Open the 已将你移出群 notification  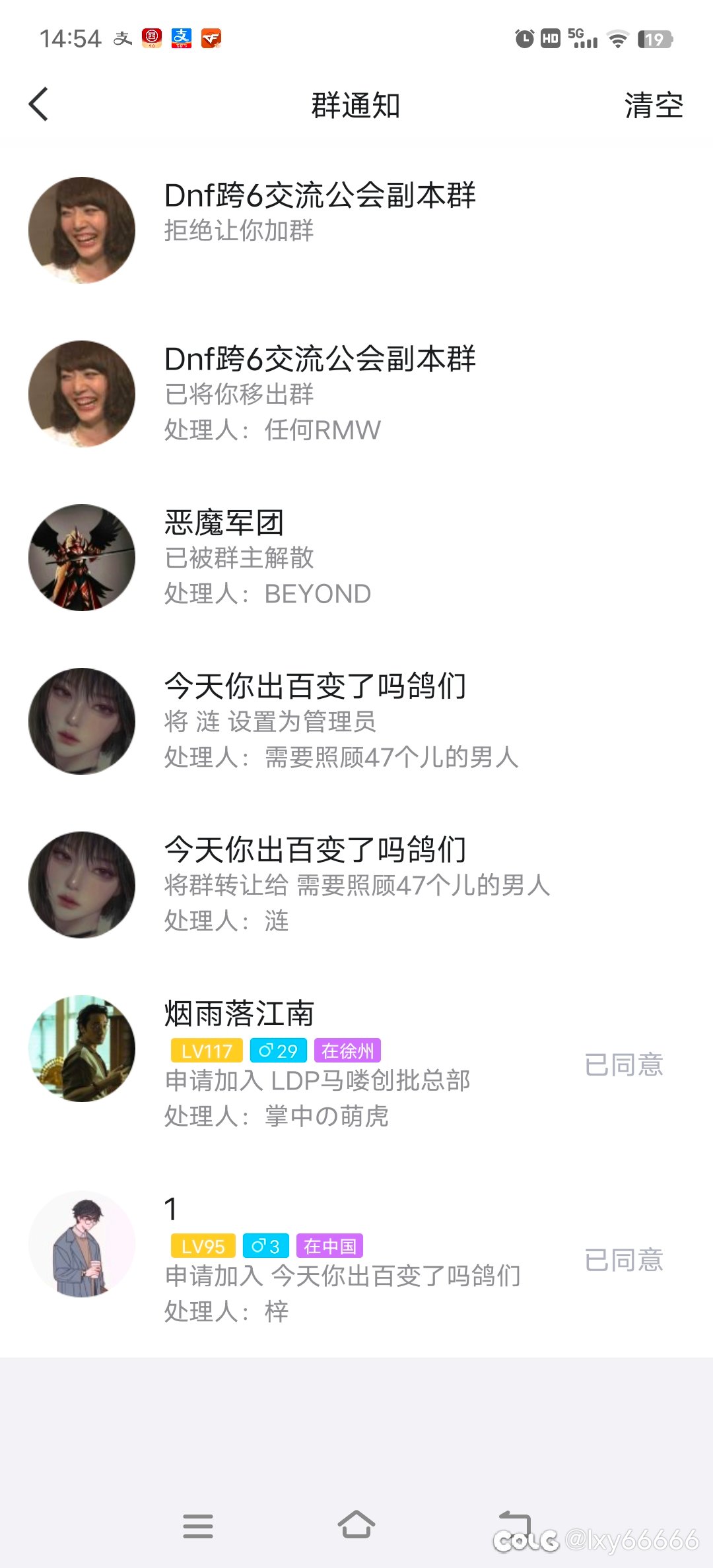click(356, 394)
